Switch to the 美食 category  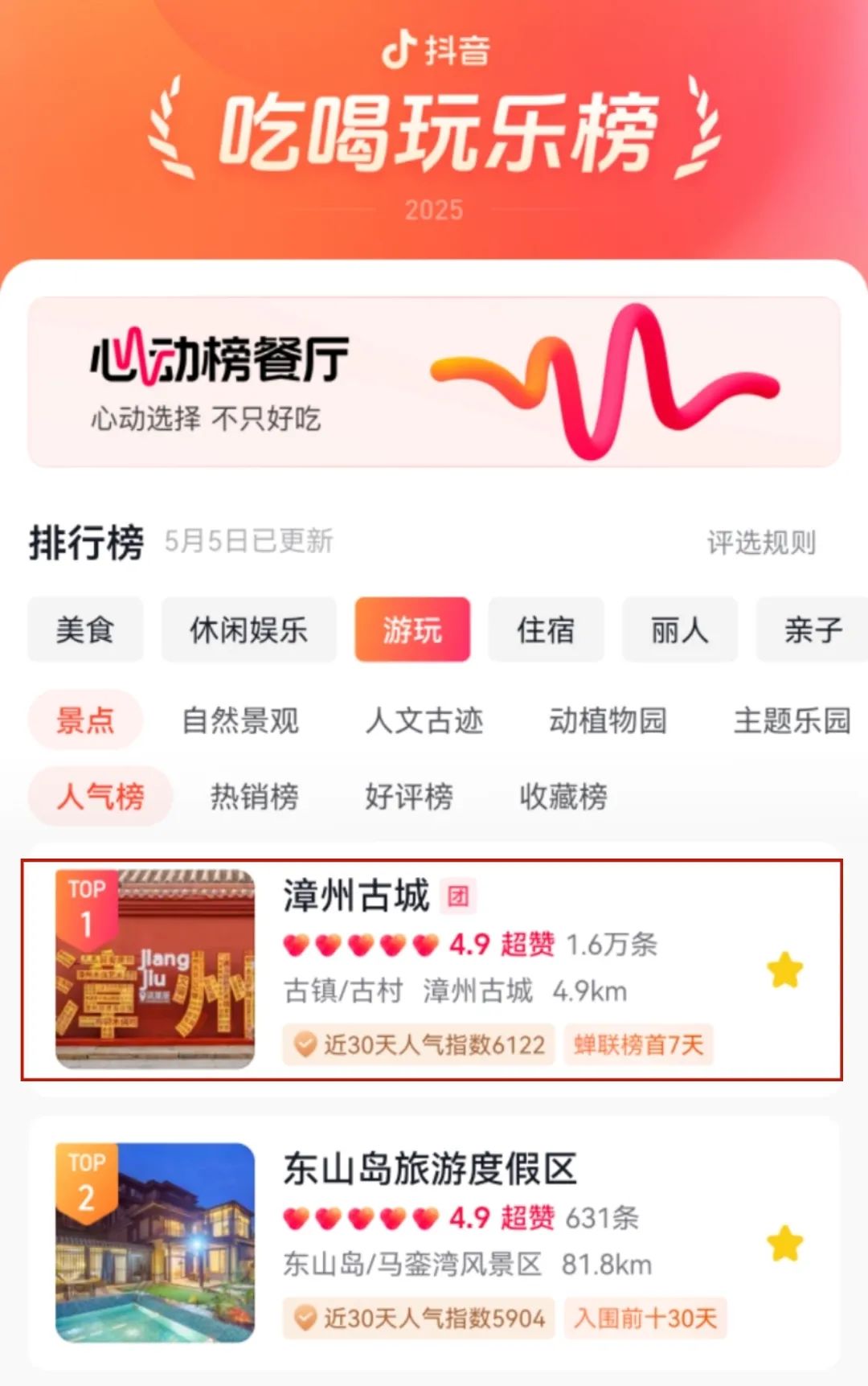[x=85, y=629]
